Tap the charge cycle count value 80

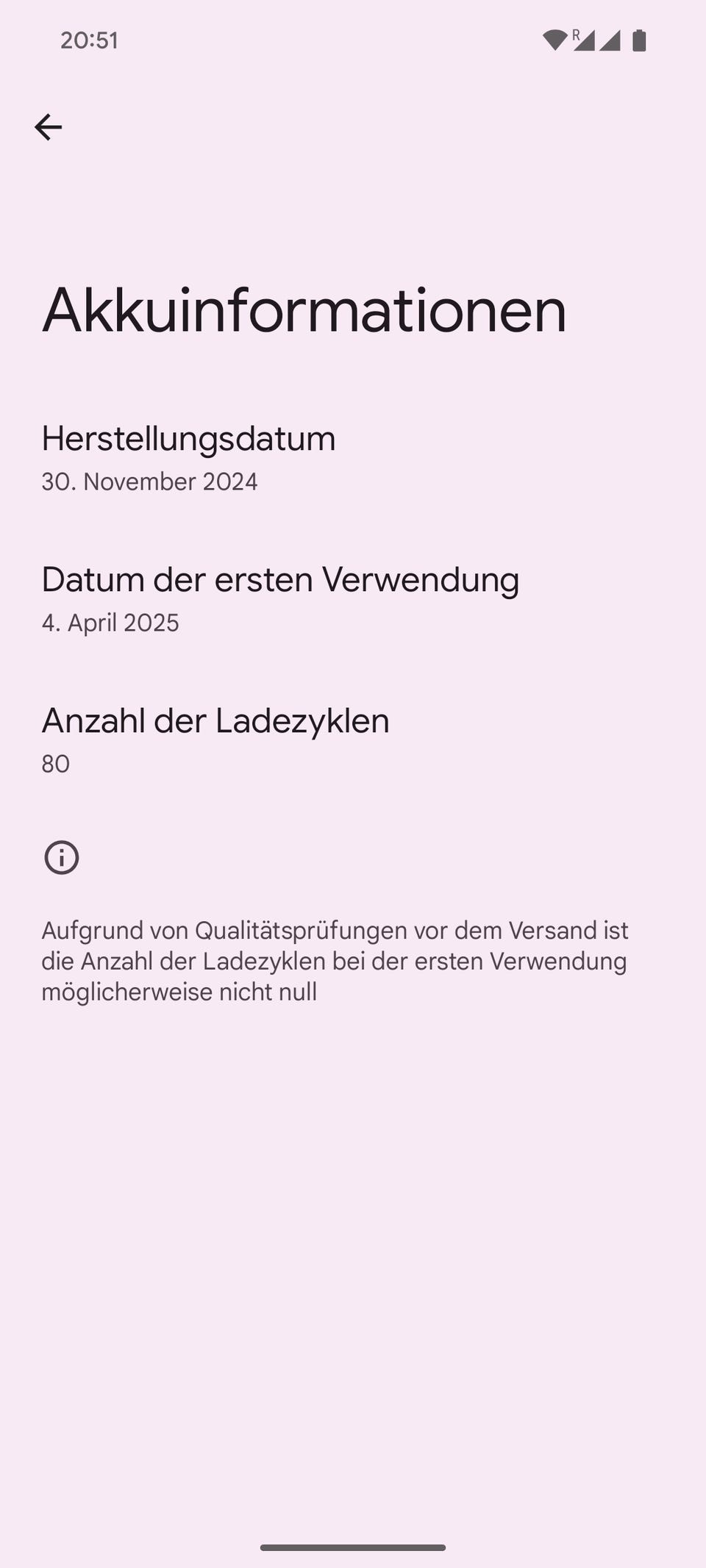pyautogui.click(x=55, y=764)
